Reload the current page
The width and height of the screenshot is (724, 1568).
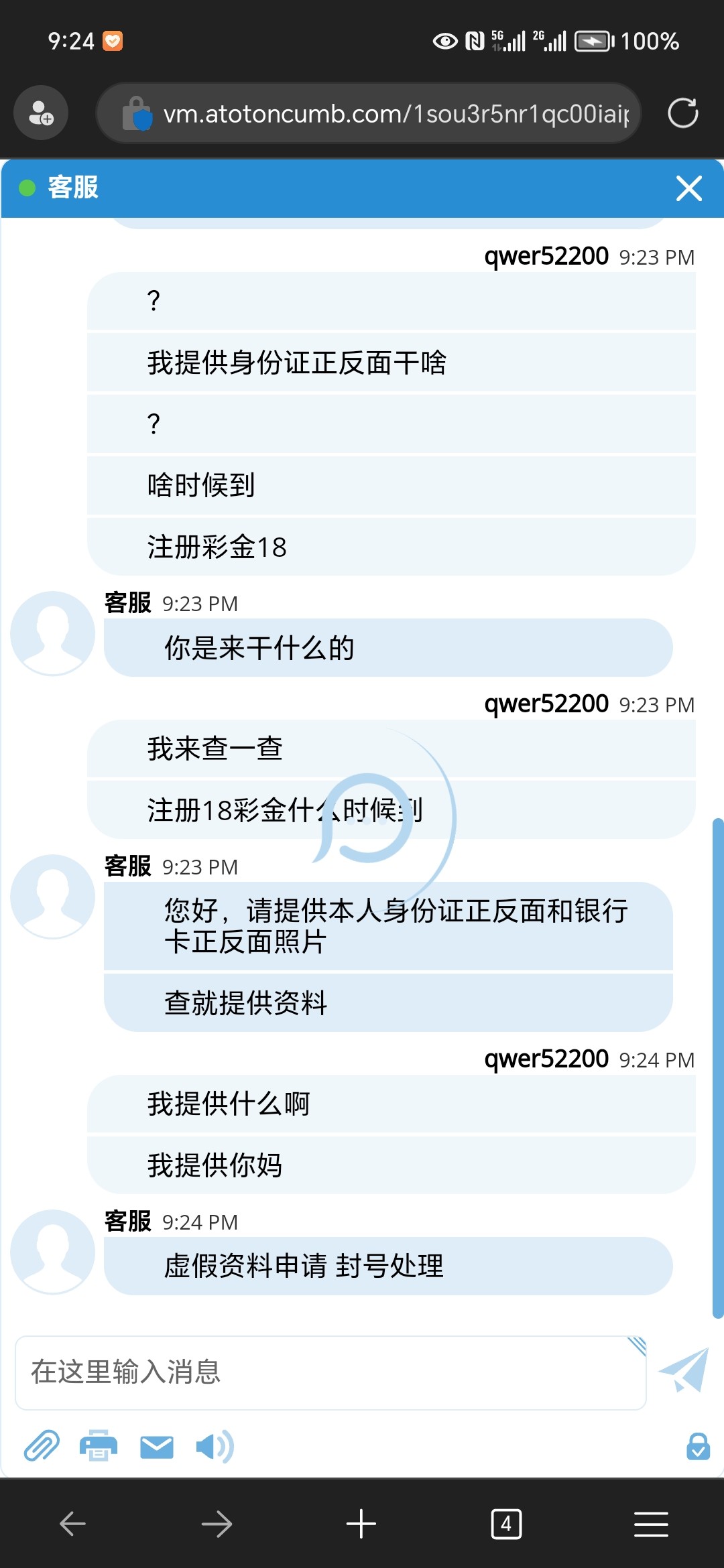pyautogui.click(x=682, y=113)
